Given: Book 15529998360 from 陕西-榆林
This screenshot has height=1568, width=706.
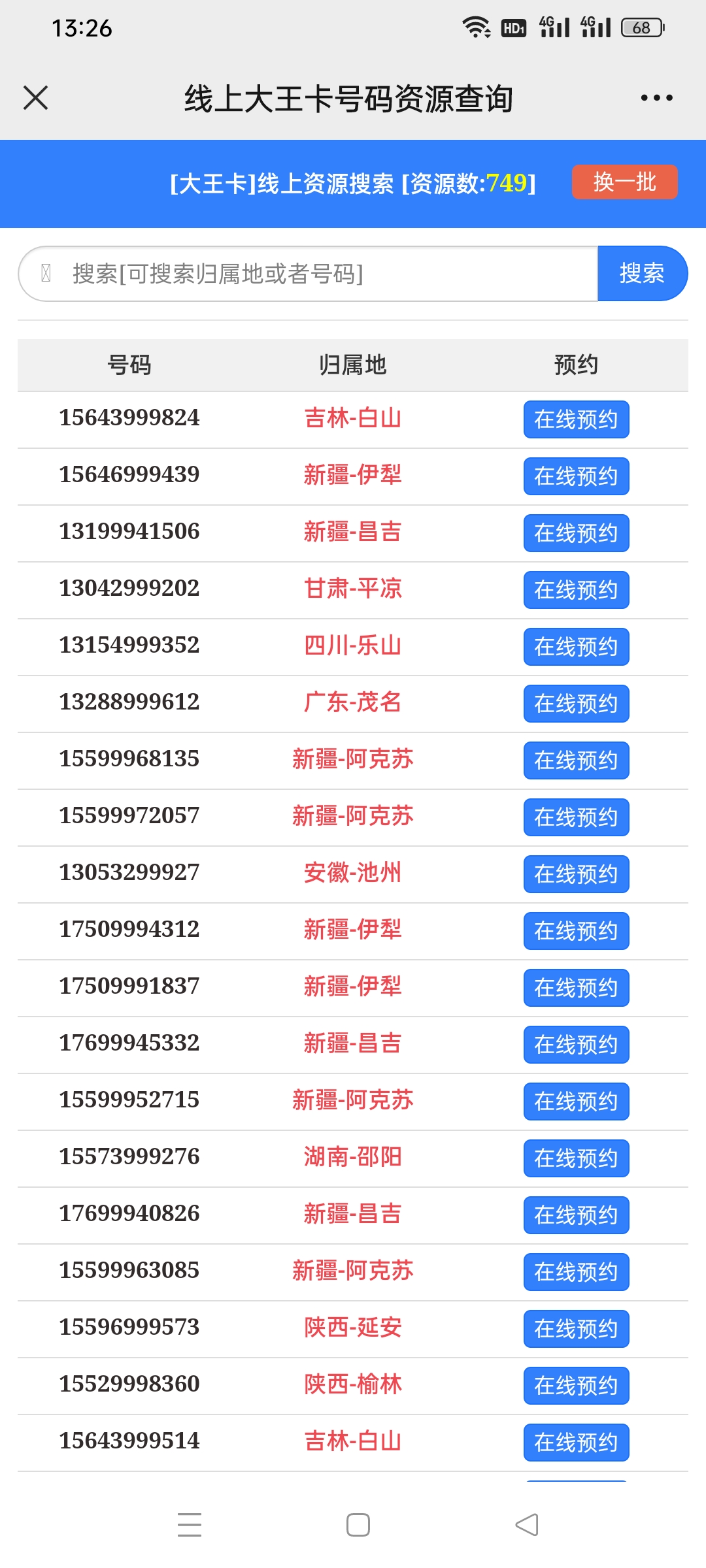Looking at the screenshot, I should [x=576, y=1386].
